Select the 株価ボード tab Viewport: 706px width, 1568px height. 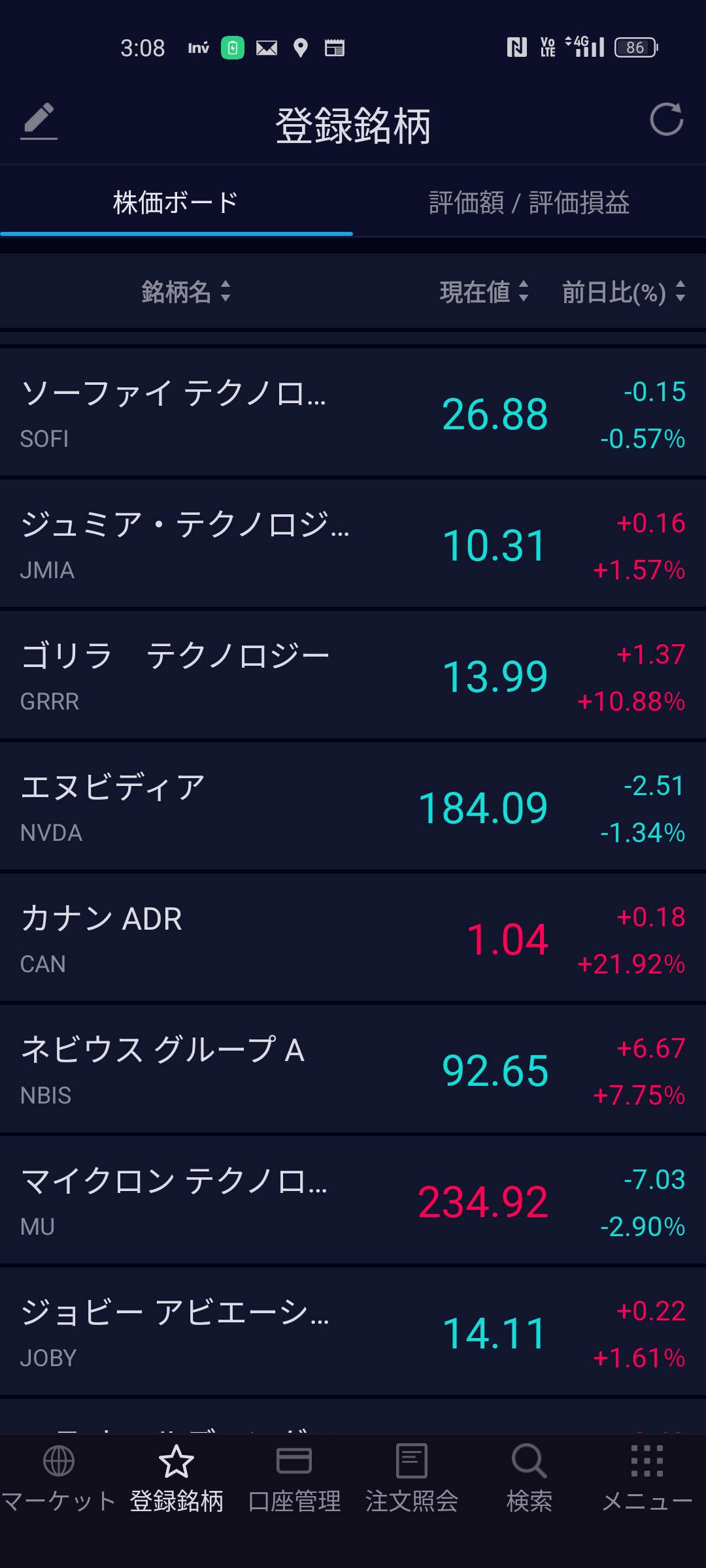(x=176, y=203)
